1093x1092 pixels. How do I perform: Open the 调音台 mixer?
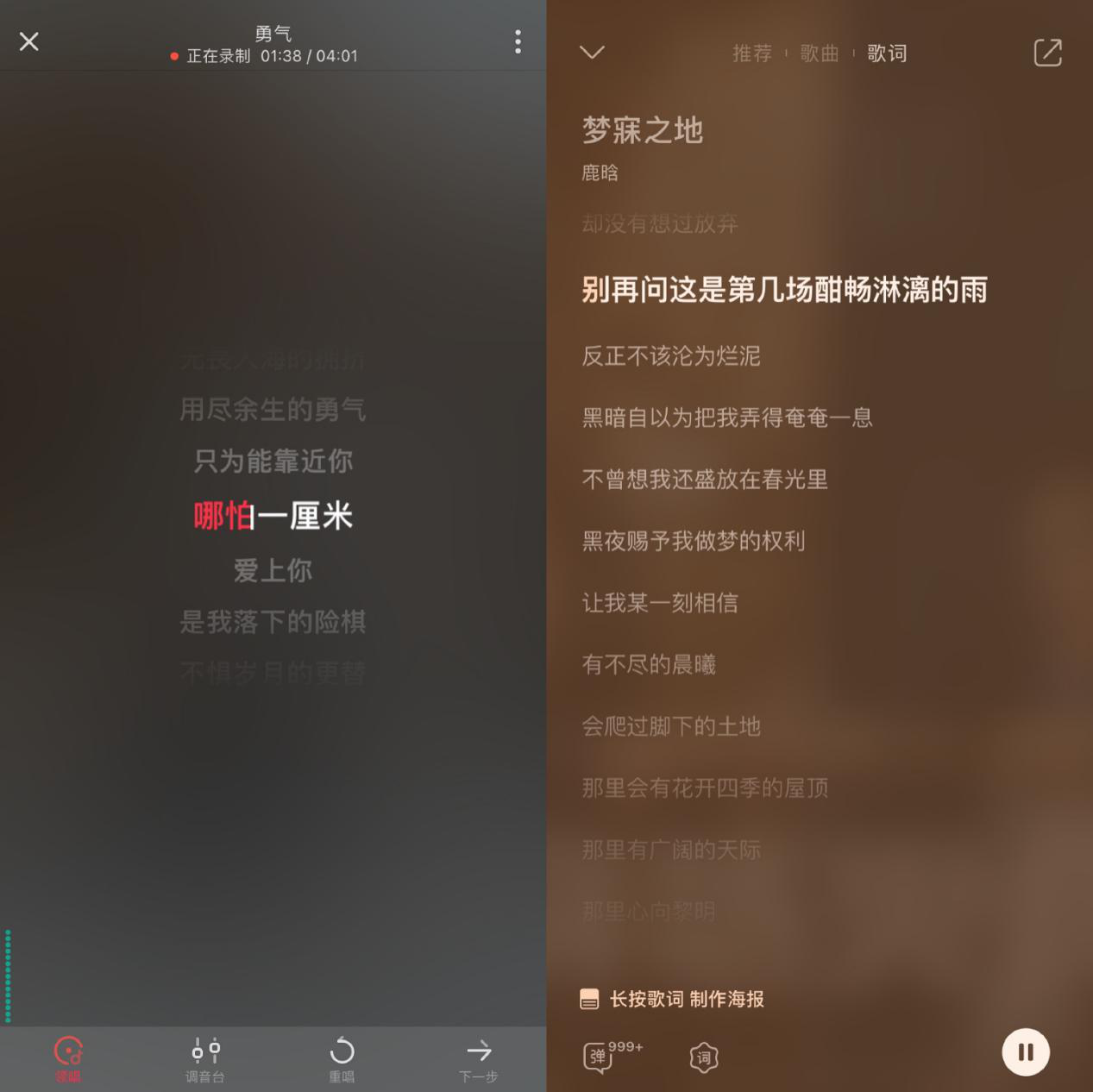[205, 1057]
